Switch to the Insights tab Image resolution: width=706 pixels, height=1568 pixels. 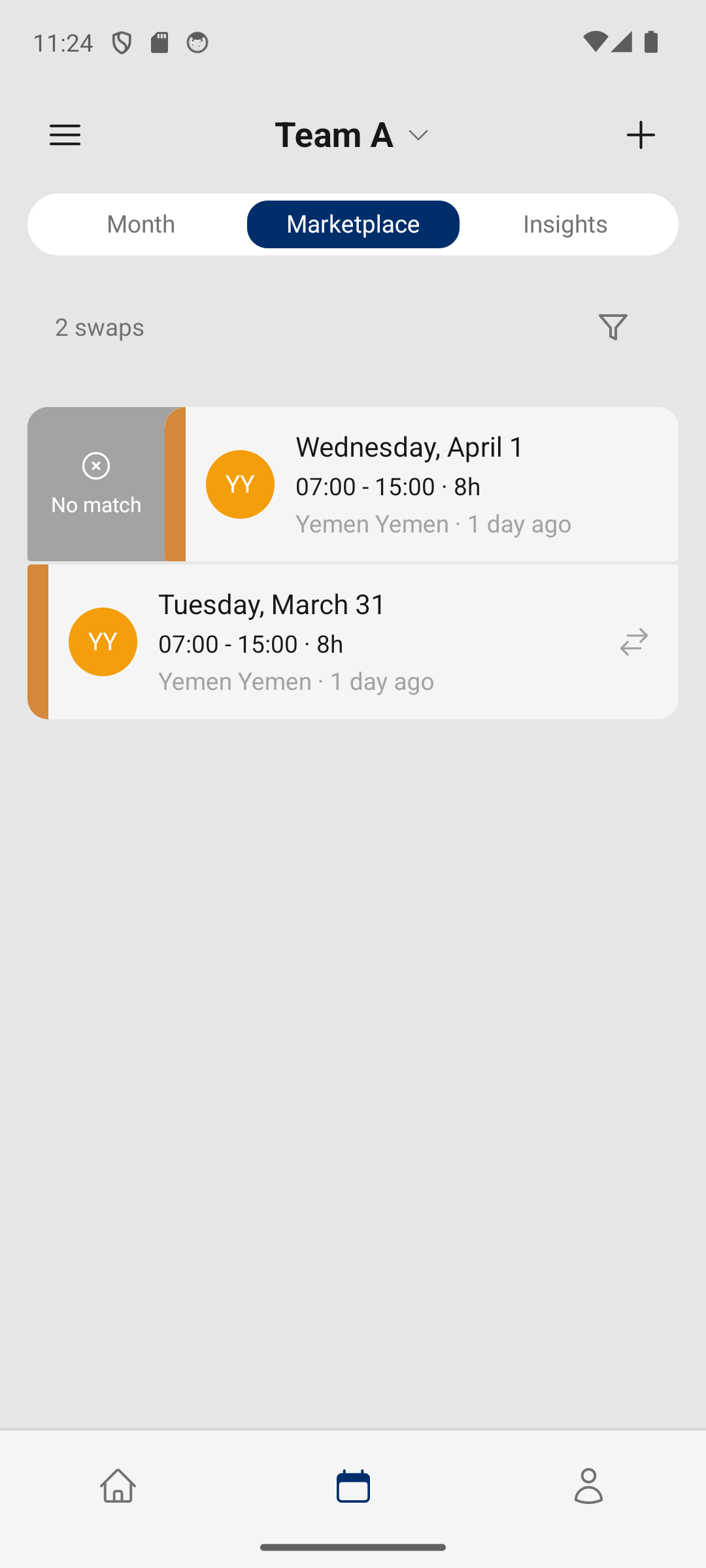point(565,224)
